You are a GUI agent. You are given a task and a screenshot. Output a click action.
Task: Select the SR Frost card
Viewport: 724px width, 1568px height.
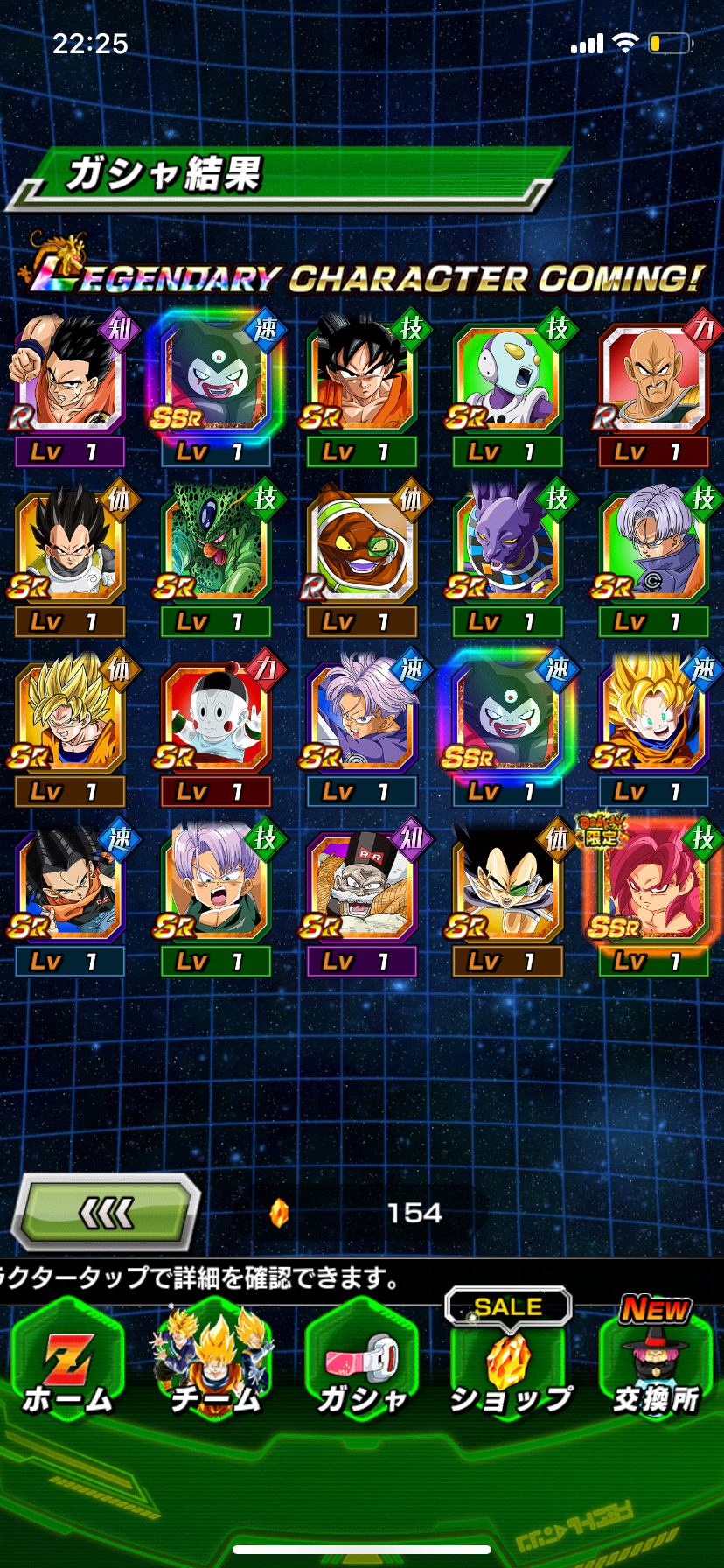[x=507, y=378]
